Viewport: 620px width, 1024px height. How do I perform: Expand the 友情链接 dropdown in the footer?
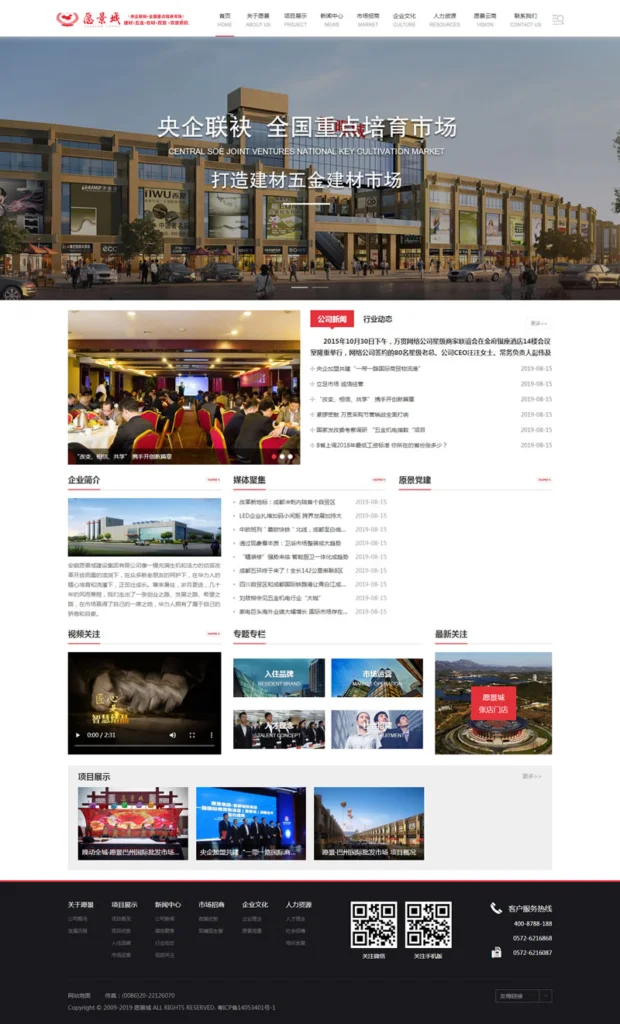[523, 996]
